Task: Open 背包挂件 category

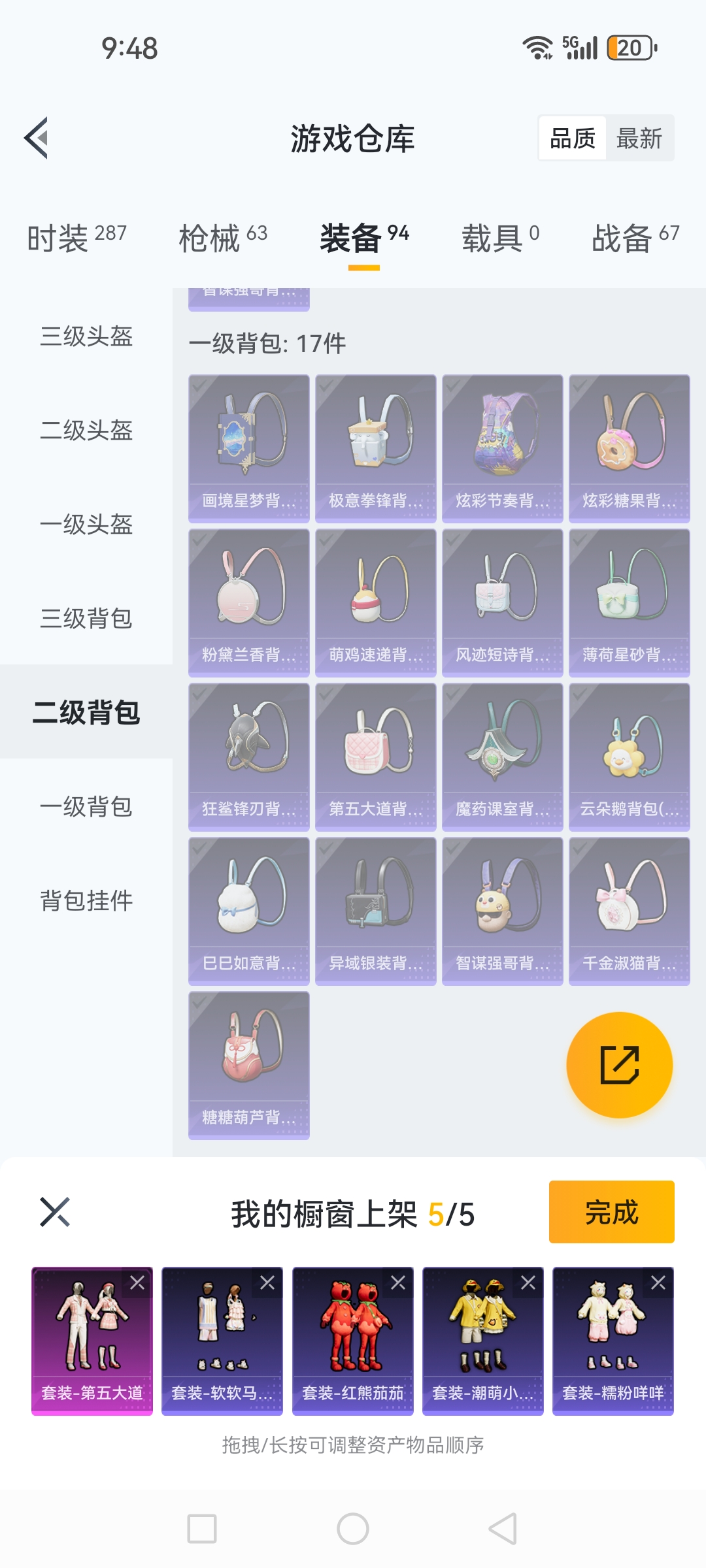Action: click(x=86, y=901)
